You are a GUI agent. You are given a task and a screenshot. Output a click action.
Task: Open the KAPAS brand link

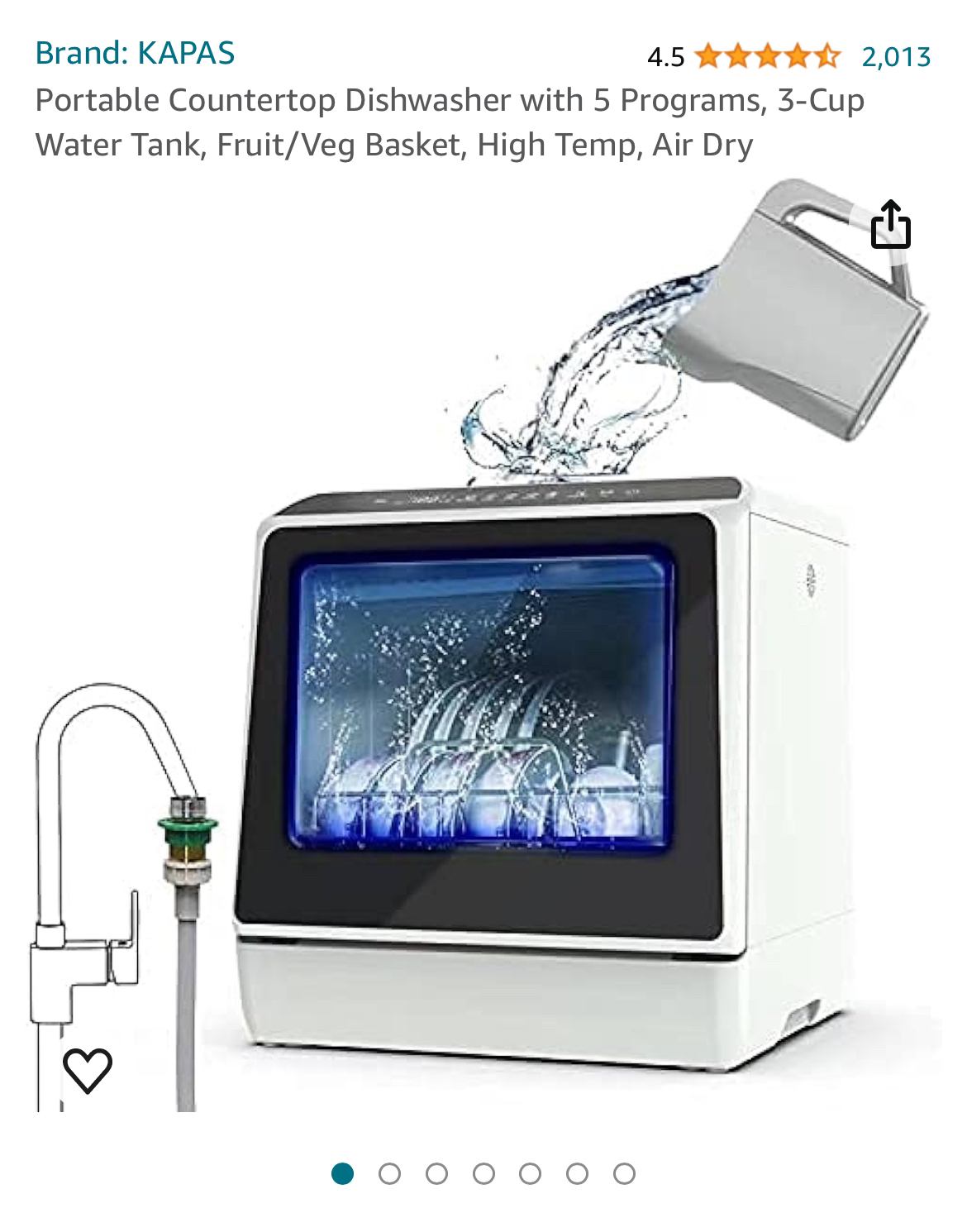click(135, 53)
